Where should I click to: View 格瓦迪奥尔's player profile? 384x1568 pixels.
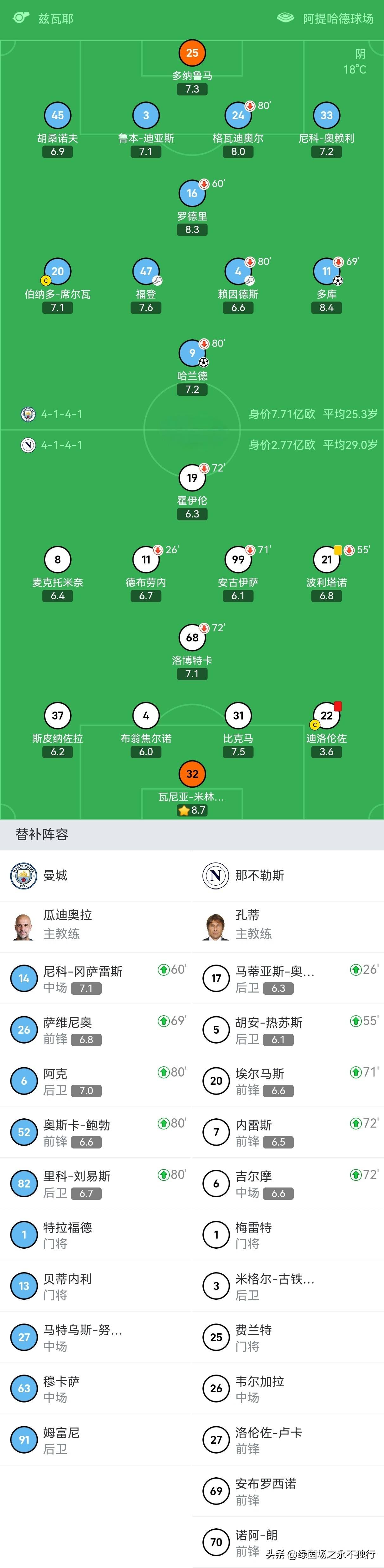[x=238, y=116]
